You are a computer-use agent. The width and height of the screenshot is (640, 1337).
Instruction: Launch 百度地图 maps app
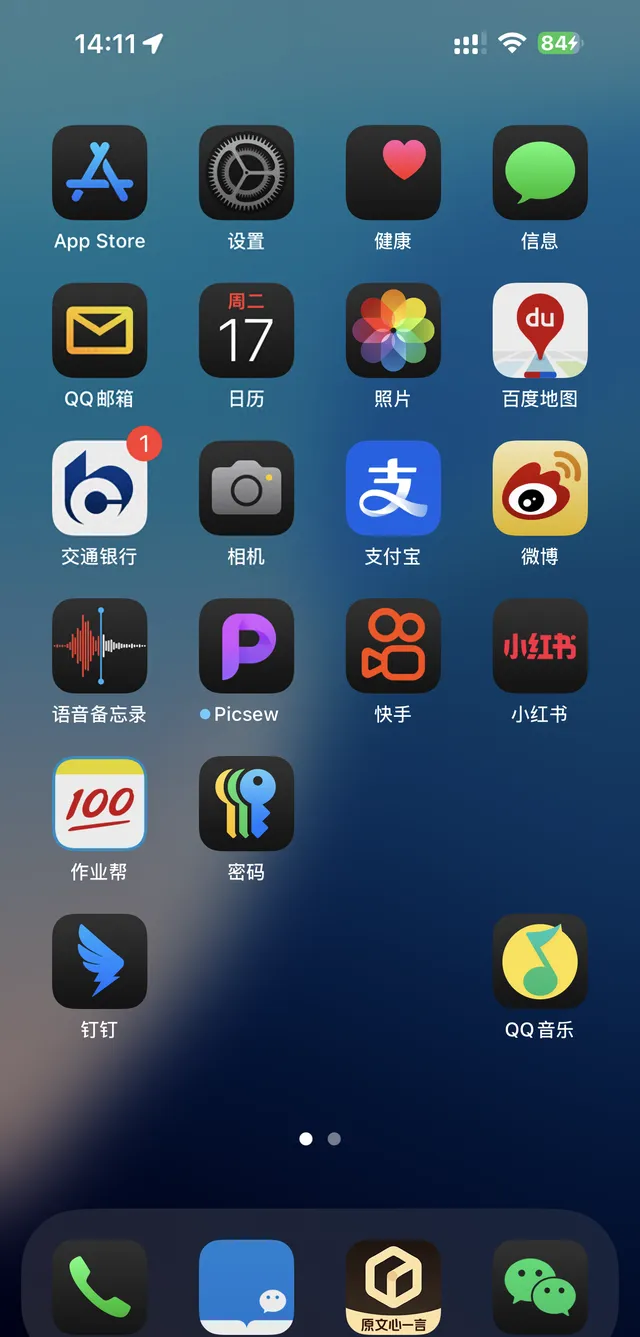540,330
